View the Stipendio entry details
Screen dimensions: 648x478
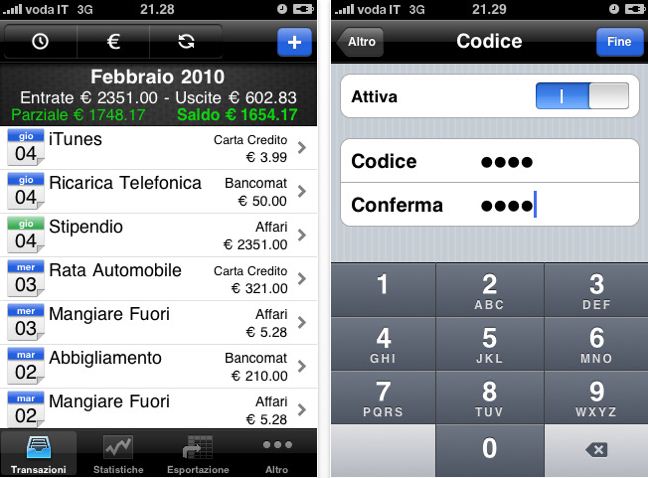[x=160, y=236]
